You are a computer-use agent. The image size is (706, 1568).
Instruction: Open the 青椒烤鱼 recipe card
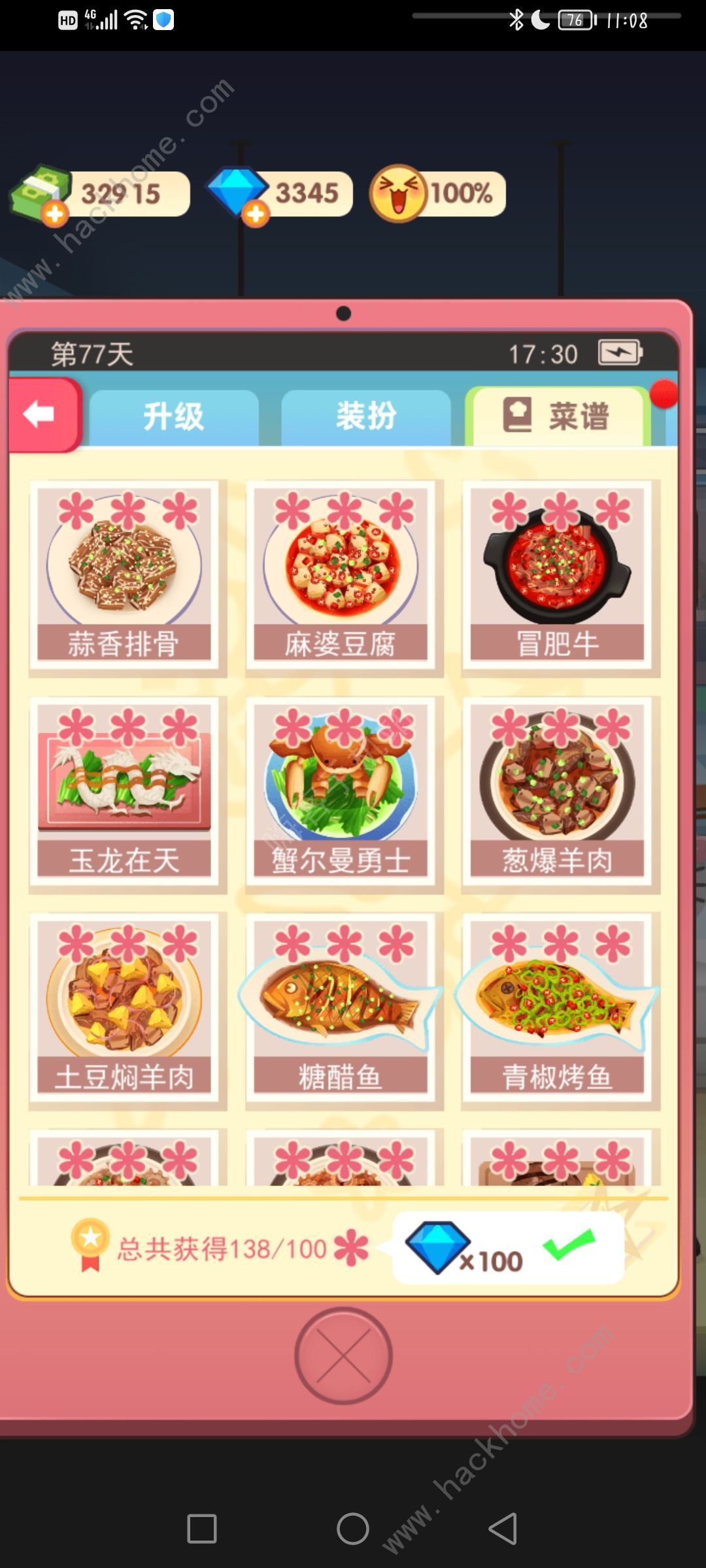(x=557, y=1007)
